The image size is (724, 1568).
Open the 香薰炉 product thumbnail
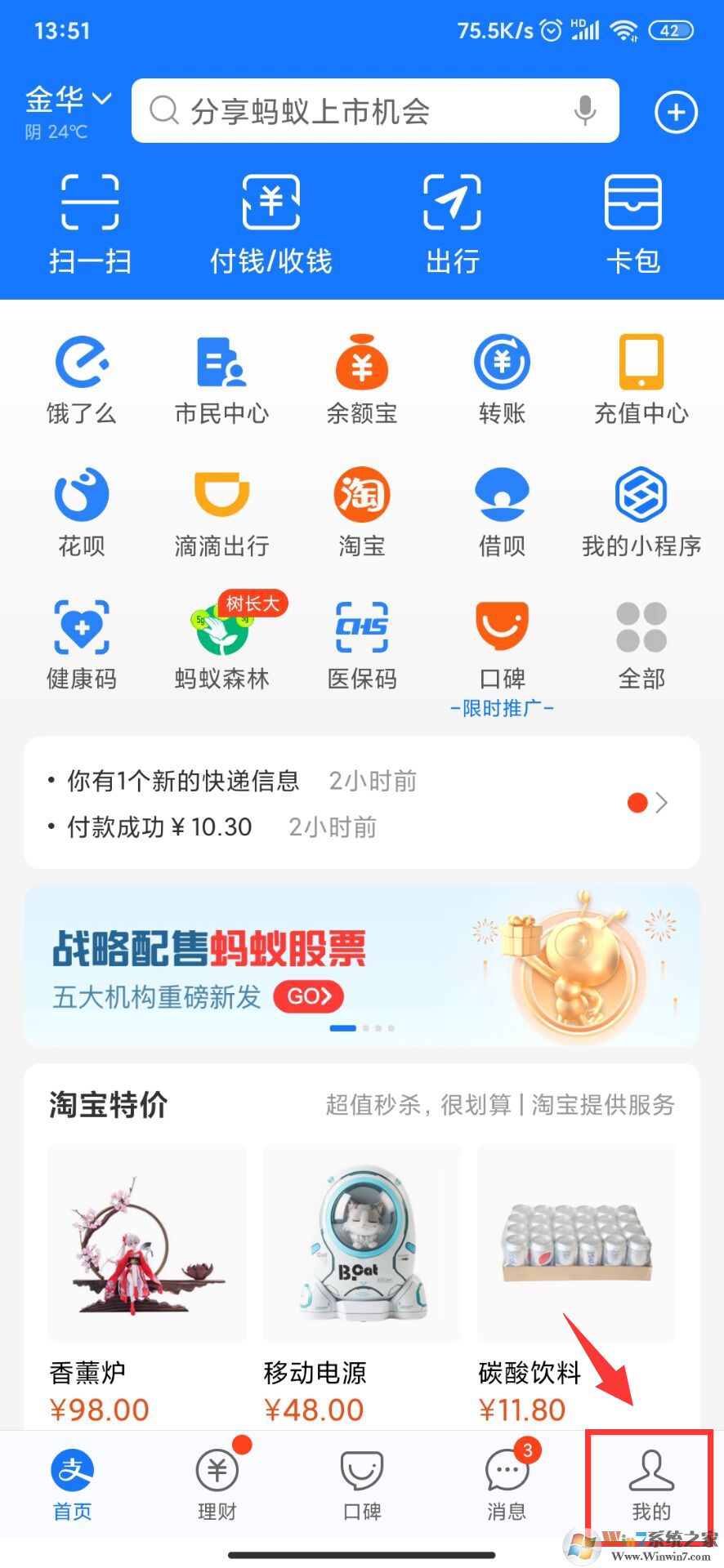[x=146, y=1243]
